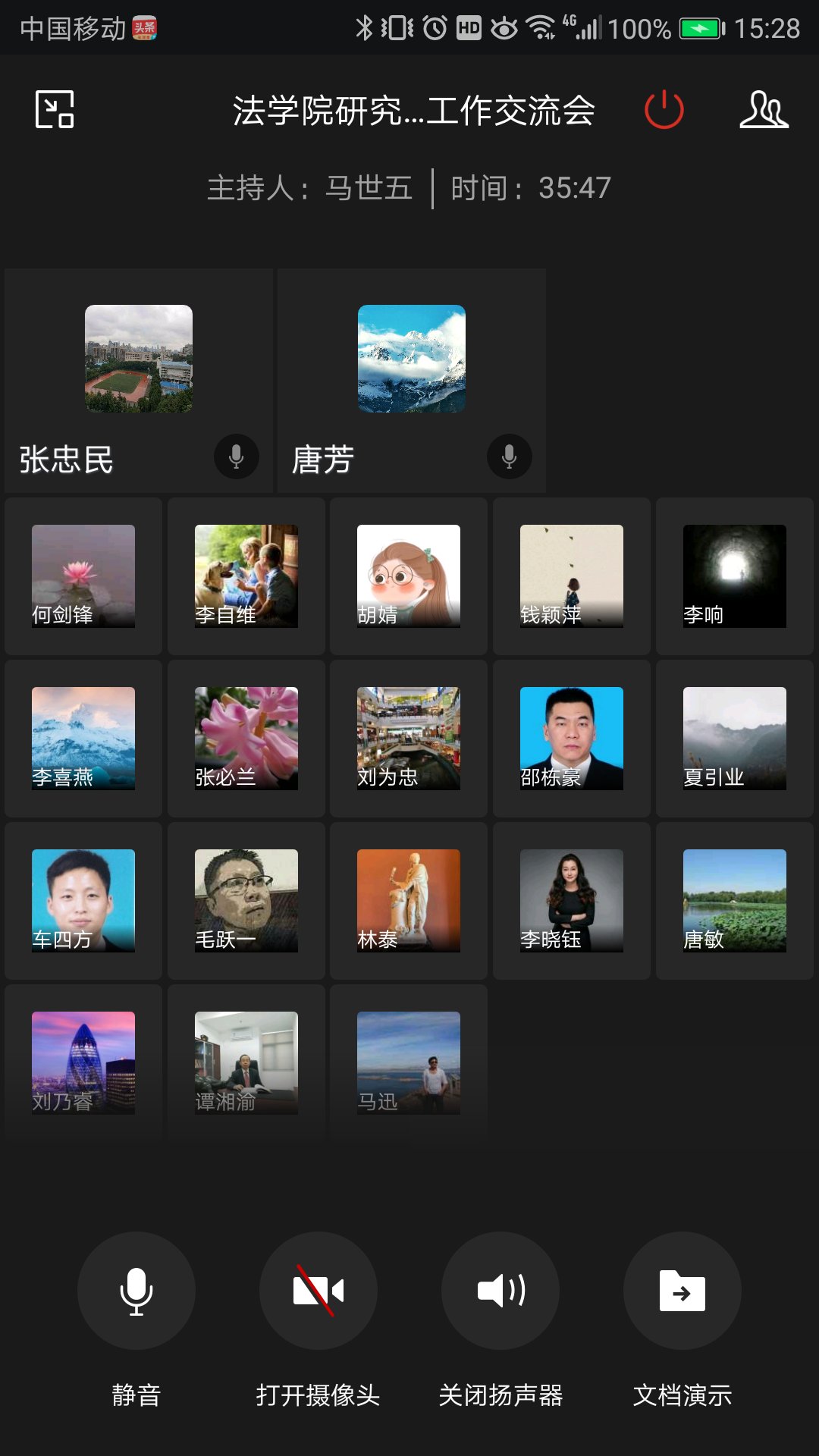819x1456 pixels.
Task: Tap the 李晓钰 participant tile
Action: pyautogui.click(x=572, y=901)
